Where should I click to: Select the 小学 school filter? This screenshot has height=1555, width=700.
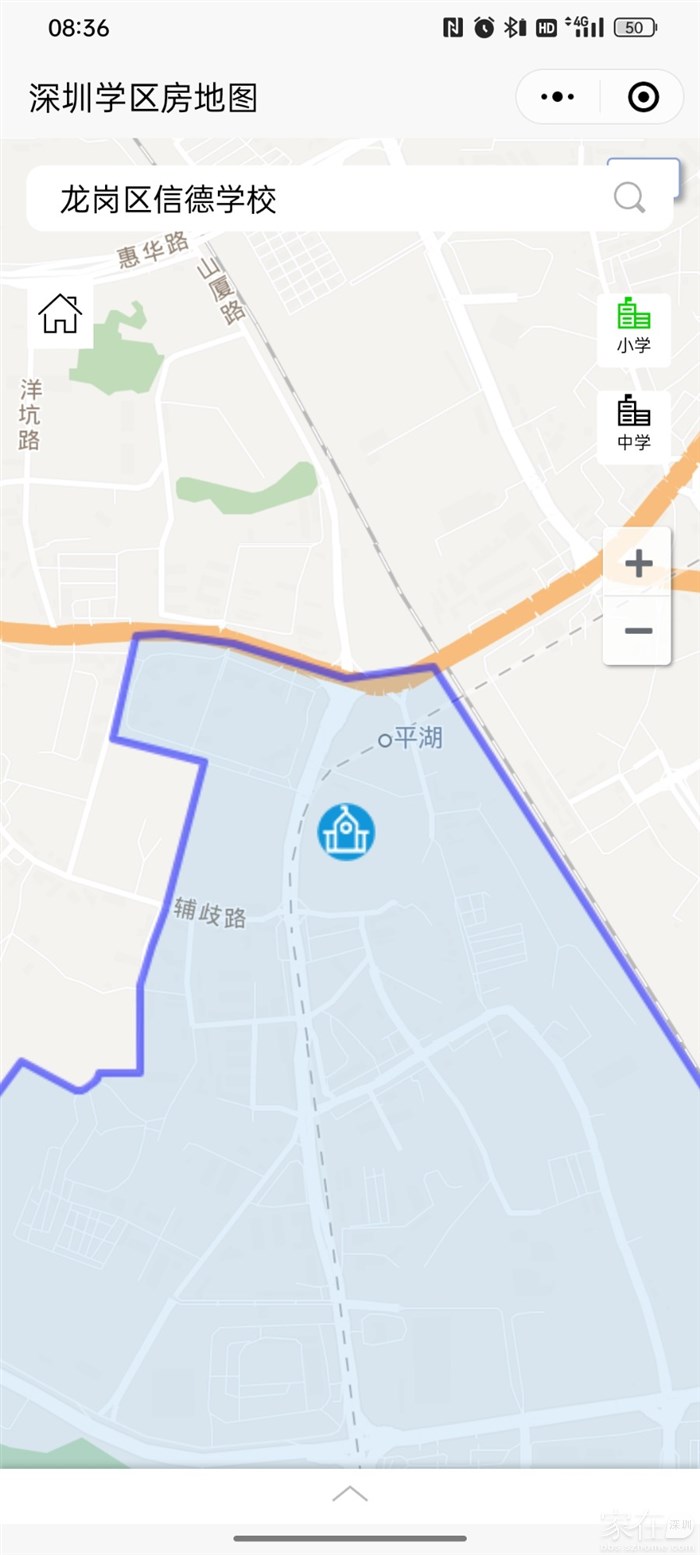coord(633,328)
